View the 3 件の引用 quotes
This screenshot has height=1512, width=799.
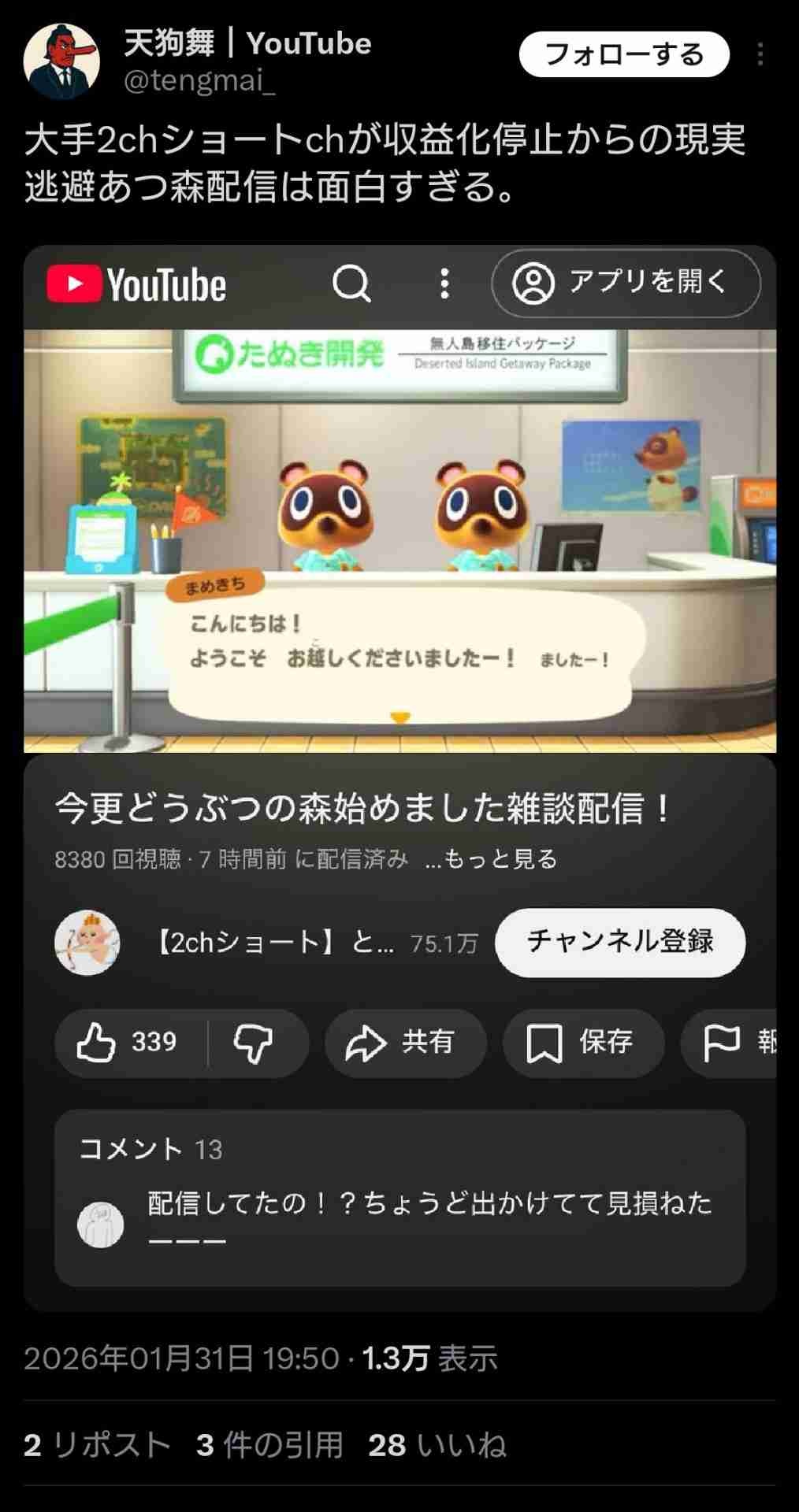(269, 1445)
